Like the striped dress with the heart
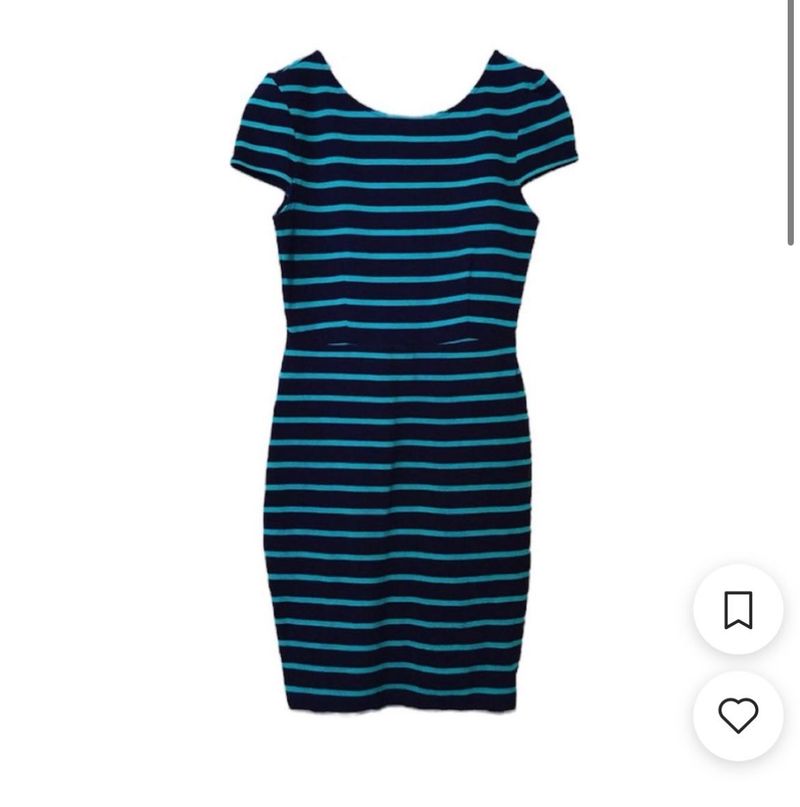The width and height of the screenshot is (800, 807). click(x=738, y=716)
